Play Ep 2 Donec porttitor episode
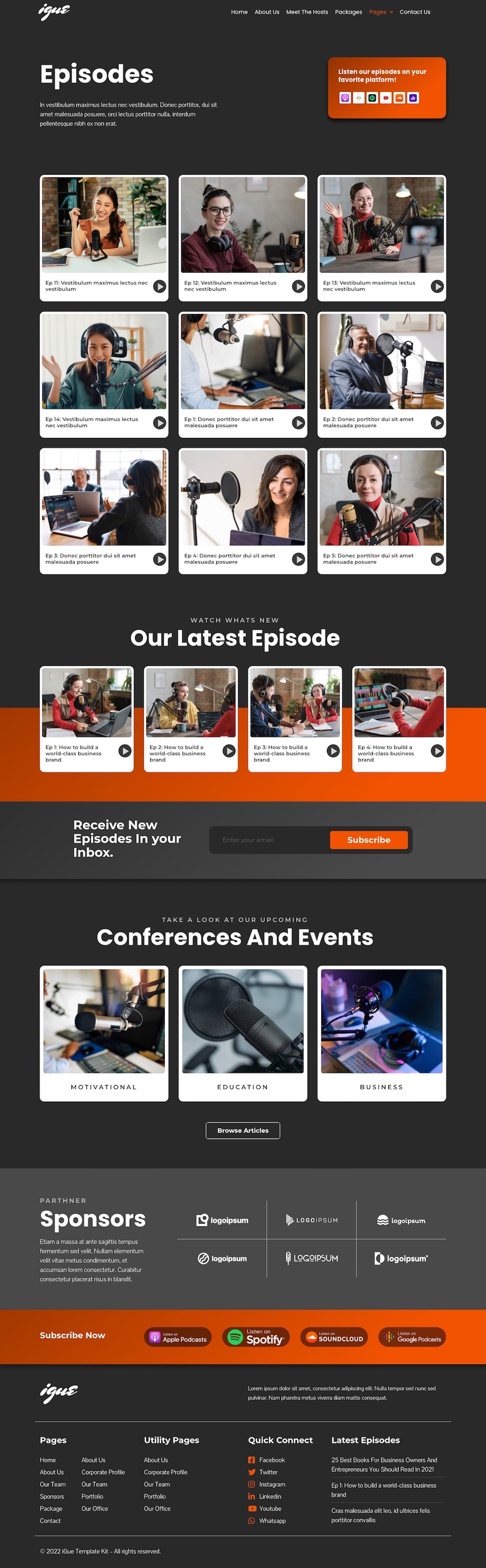Viewport: 486px width, 1568px height. 437,422
